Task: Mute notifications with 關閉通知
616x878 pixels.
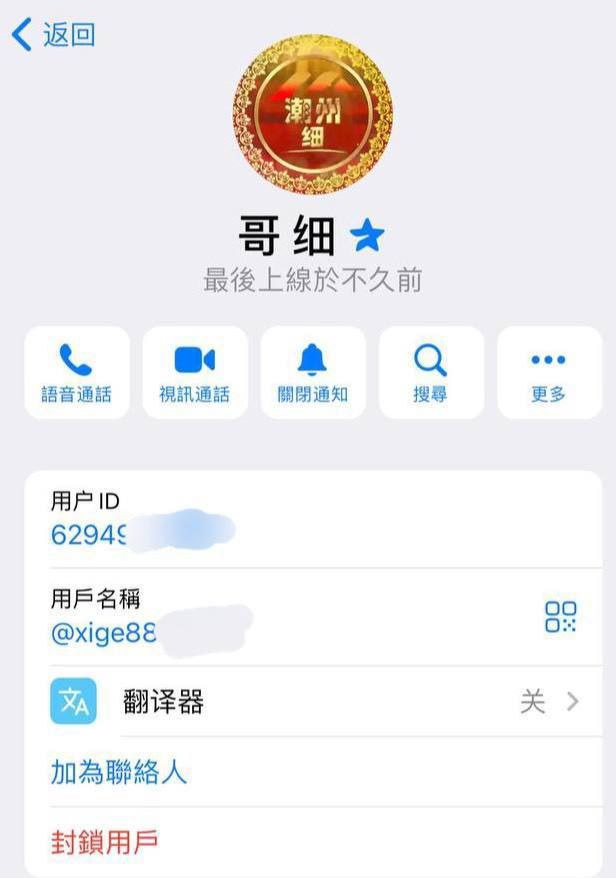Action: (313, 372)
